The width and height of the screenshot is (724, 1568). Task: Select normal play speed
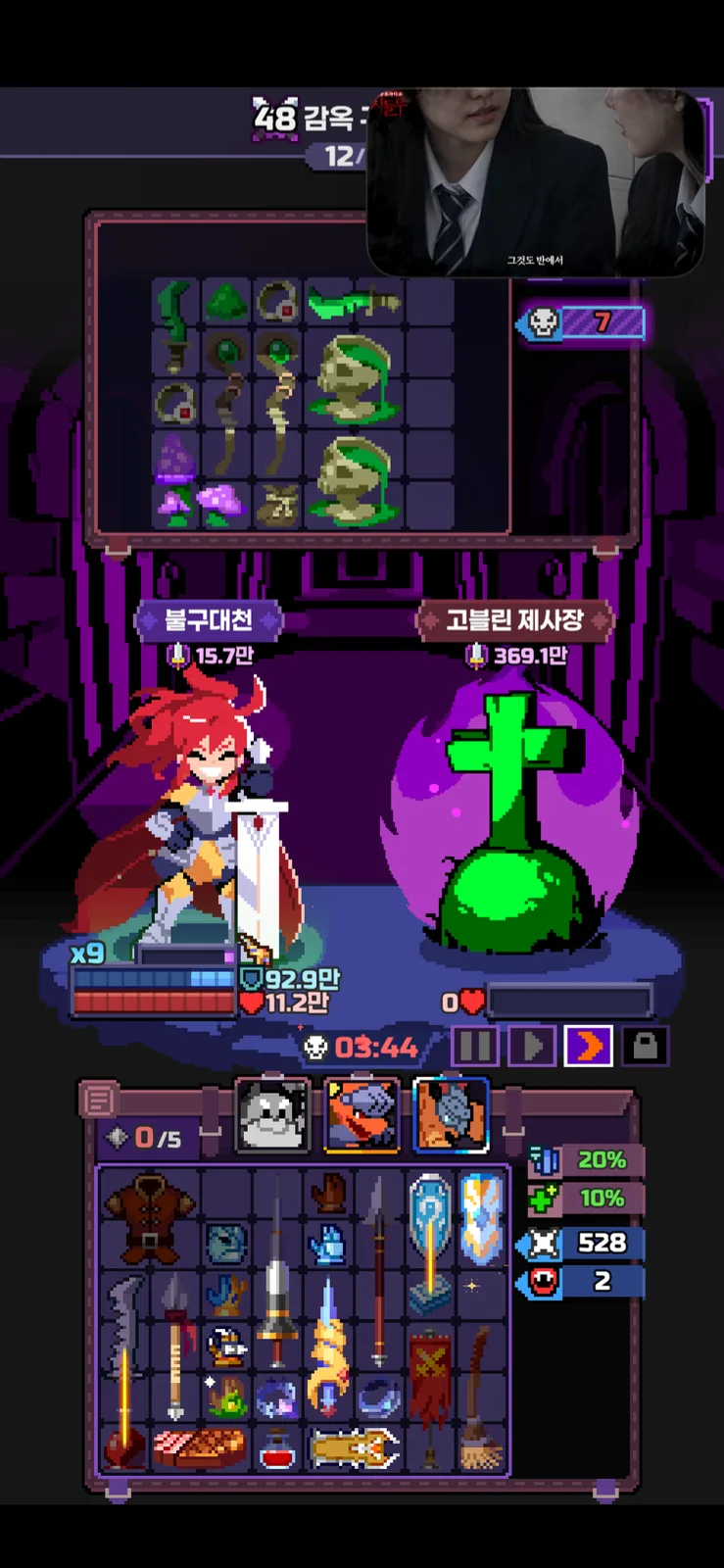pos(532,1046)
